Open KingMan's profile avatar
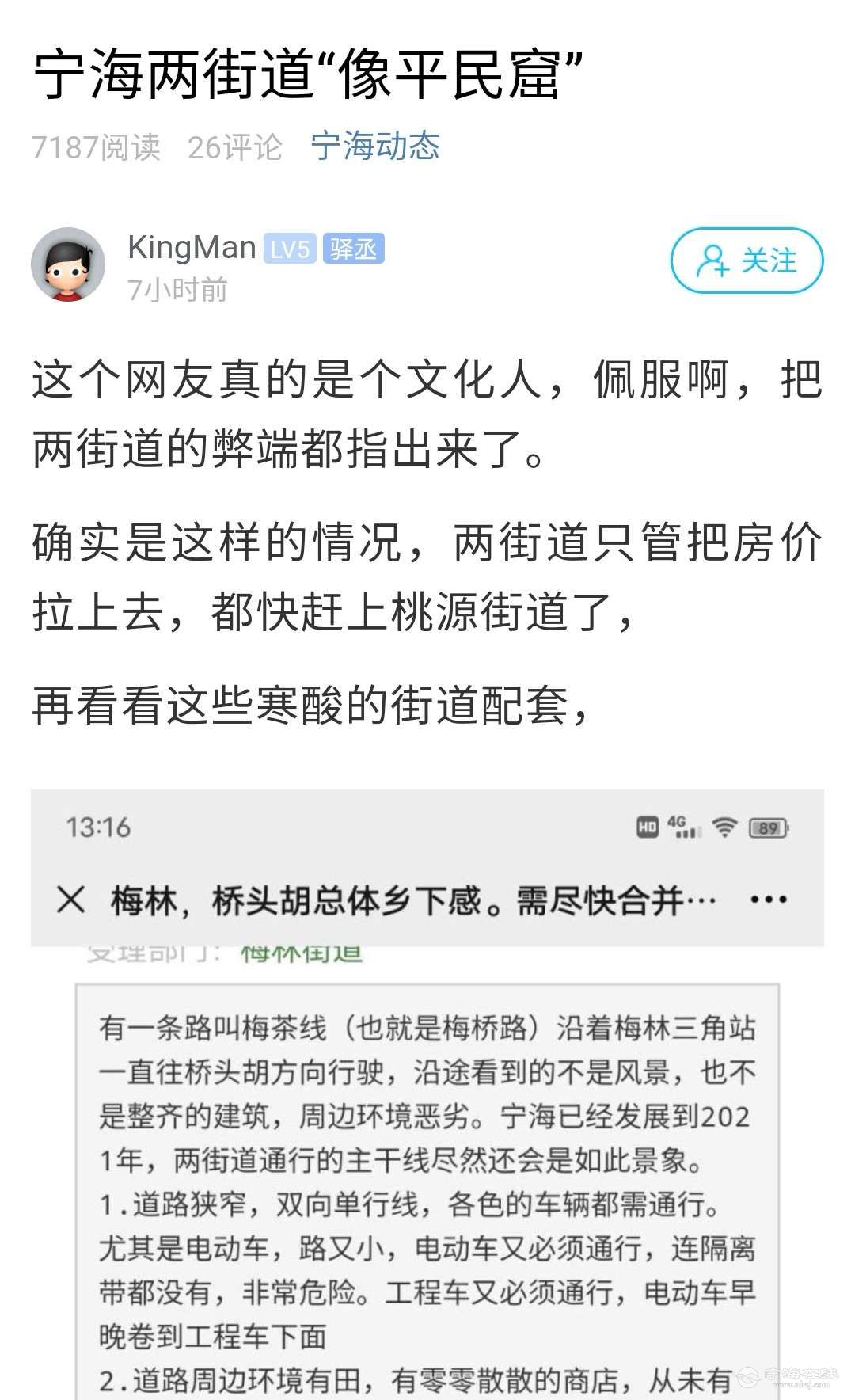855x1400 pixels. (x=68, y=264)
